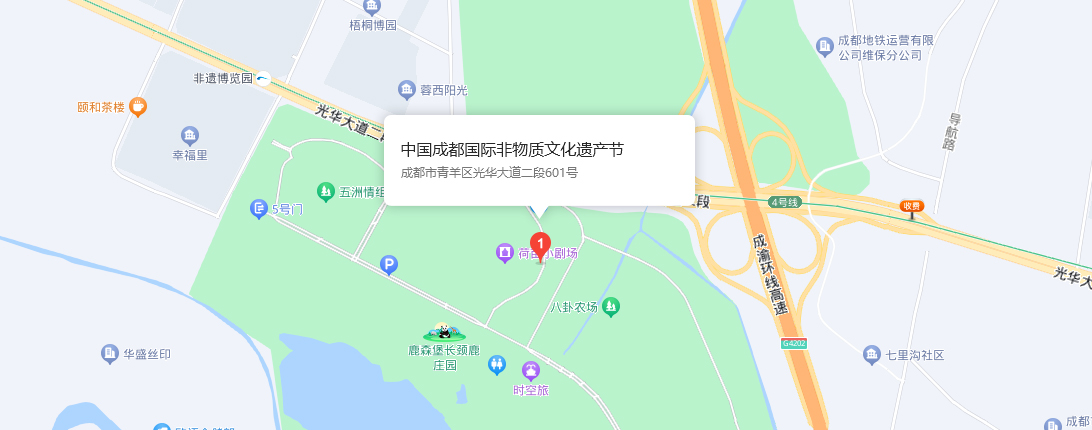The width and height of the screenshot is (1092, 430).
Task: Open the 中国成都国际非物质文化遗产节 info card
Action: tap(539, 160)
